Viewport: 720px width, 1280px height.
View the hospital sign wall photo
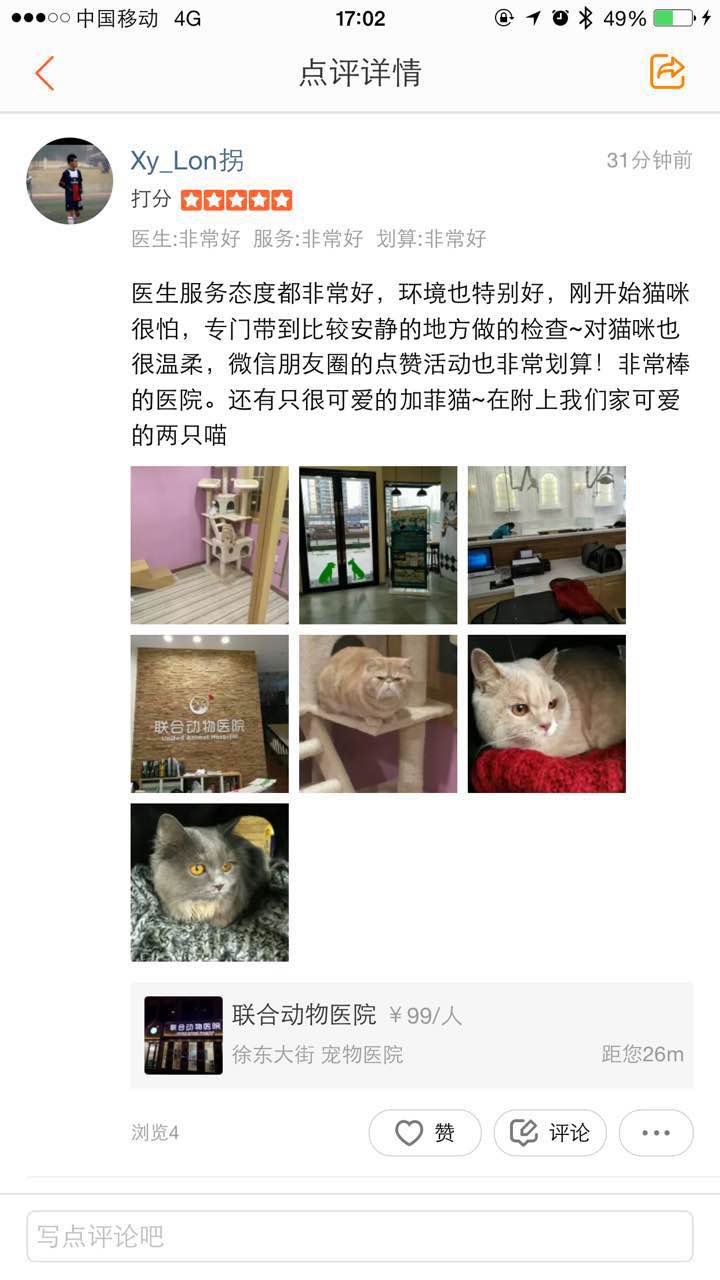(209, 714)
